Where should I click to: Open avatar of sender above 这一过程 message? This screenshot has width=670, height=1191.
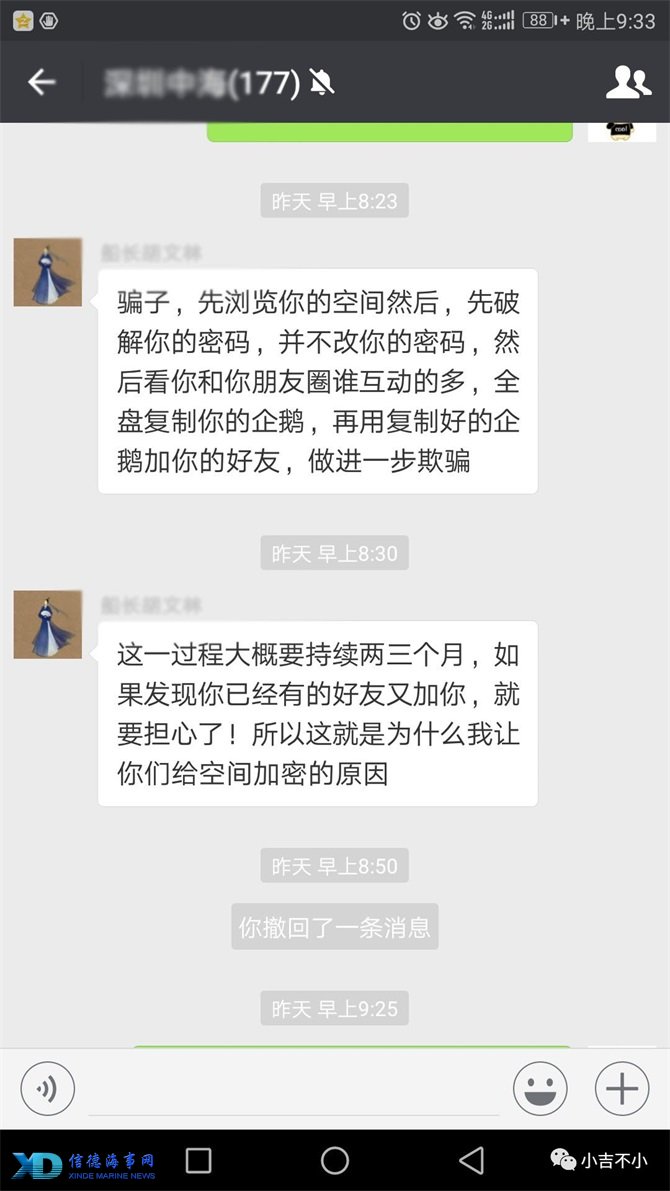click(47, 624)
